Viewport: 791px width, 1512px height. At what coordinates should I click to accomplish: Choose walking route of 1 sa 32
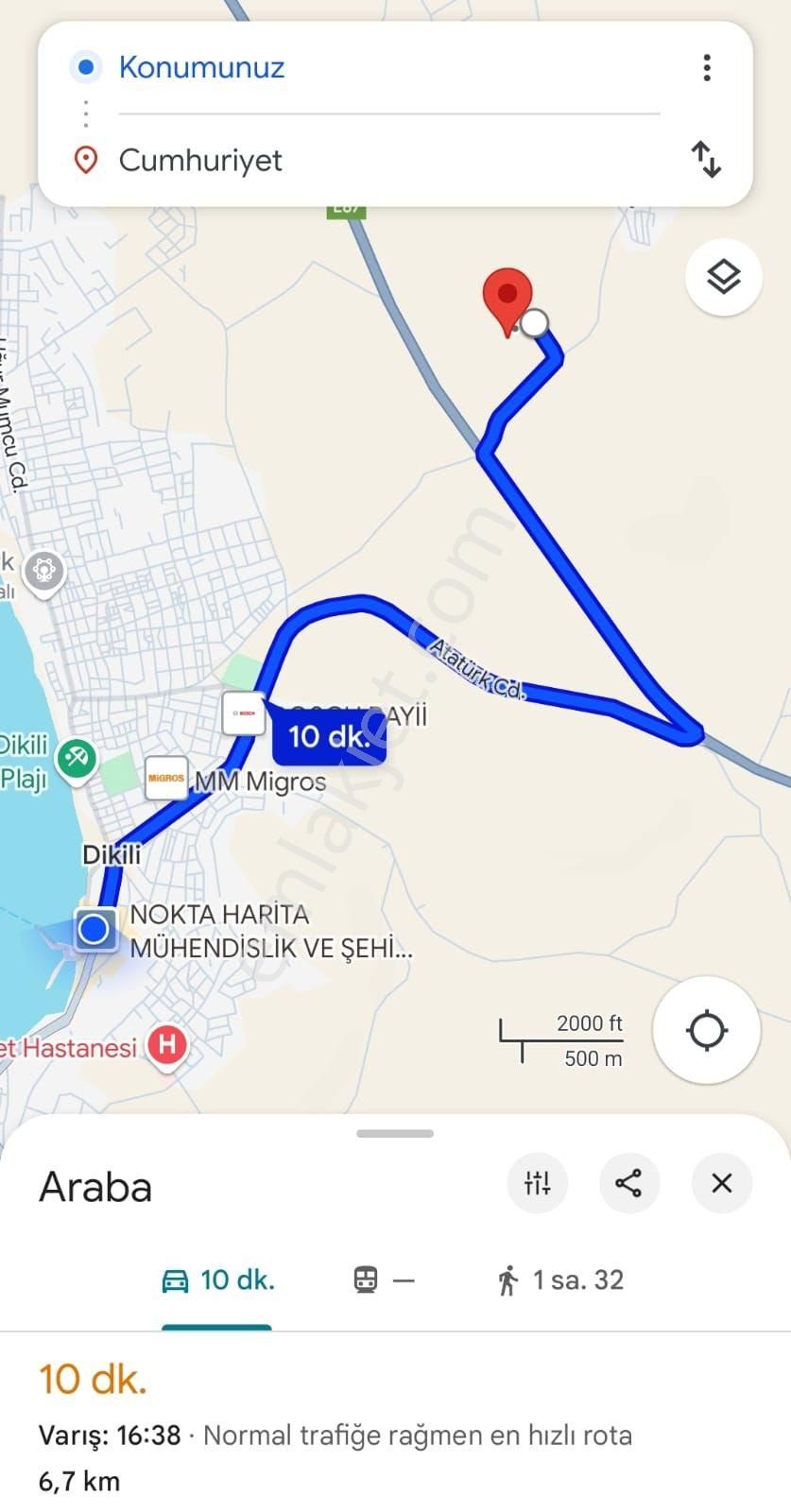click(x=559, y=1280)
